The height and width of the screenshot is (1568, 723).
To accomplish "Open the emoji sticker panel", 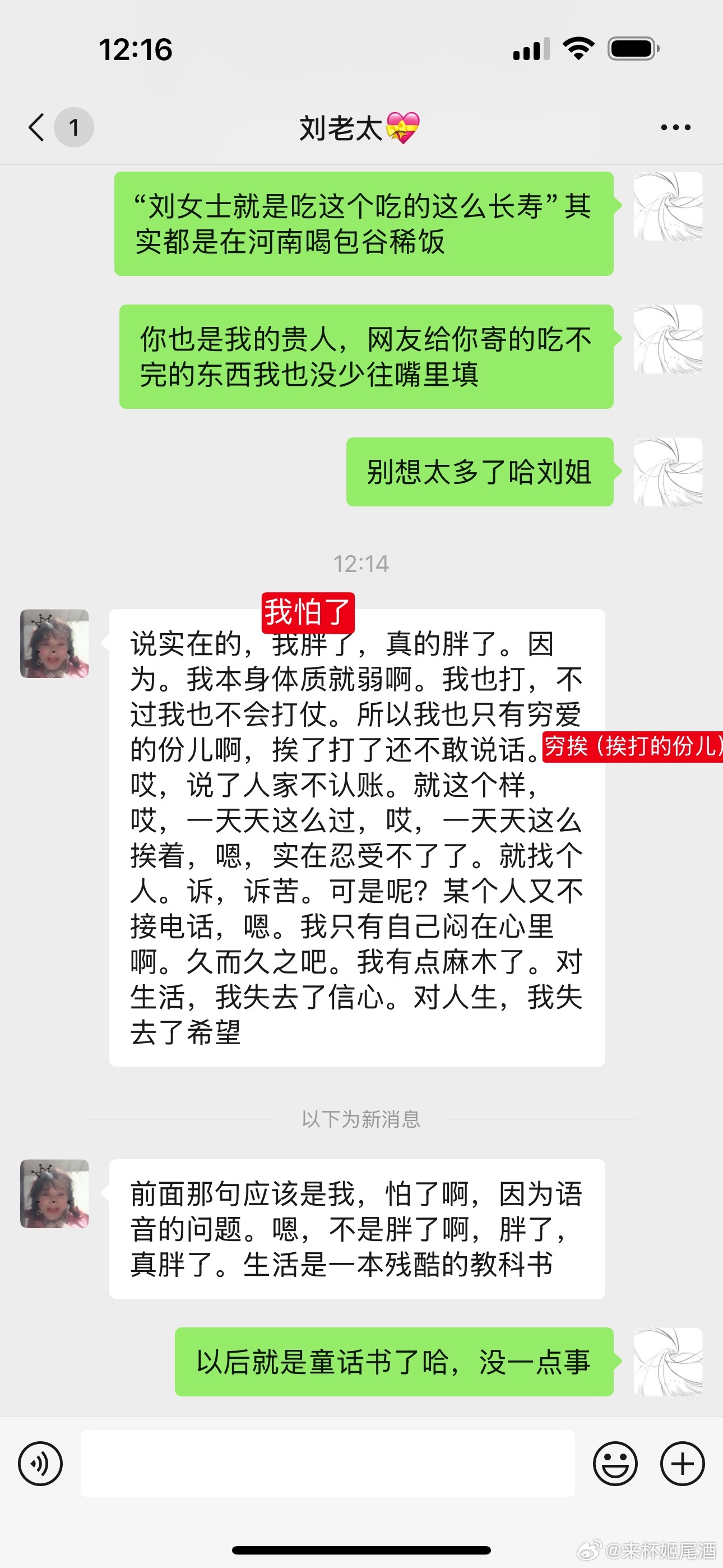I will (x=615, y=1464).
